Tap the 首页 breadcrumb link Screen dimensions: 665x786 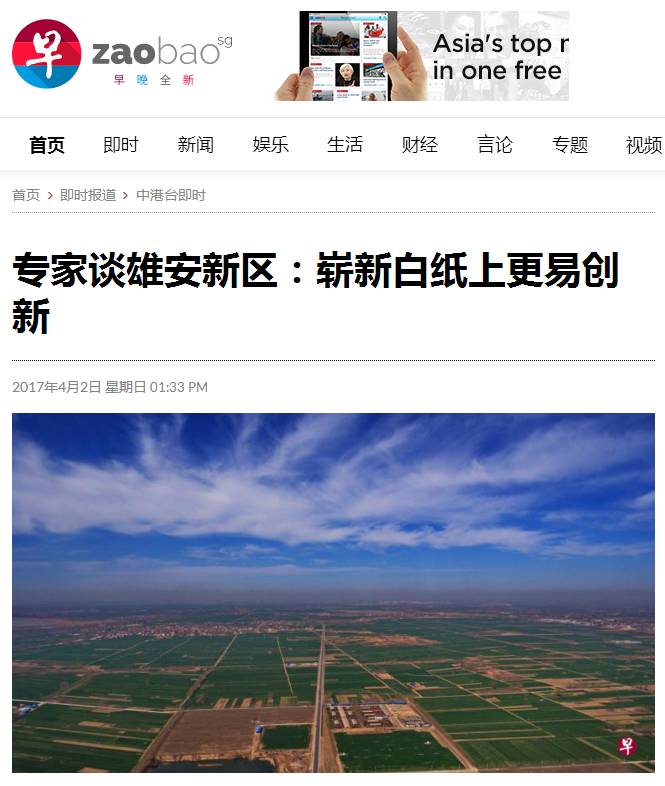[x=26, y=195]
